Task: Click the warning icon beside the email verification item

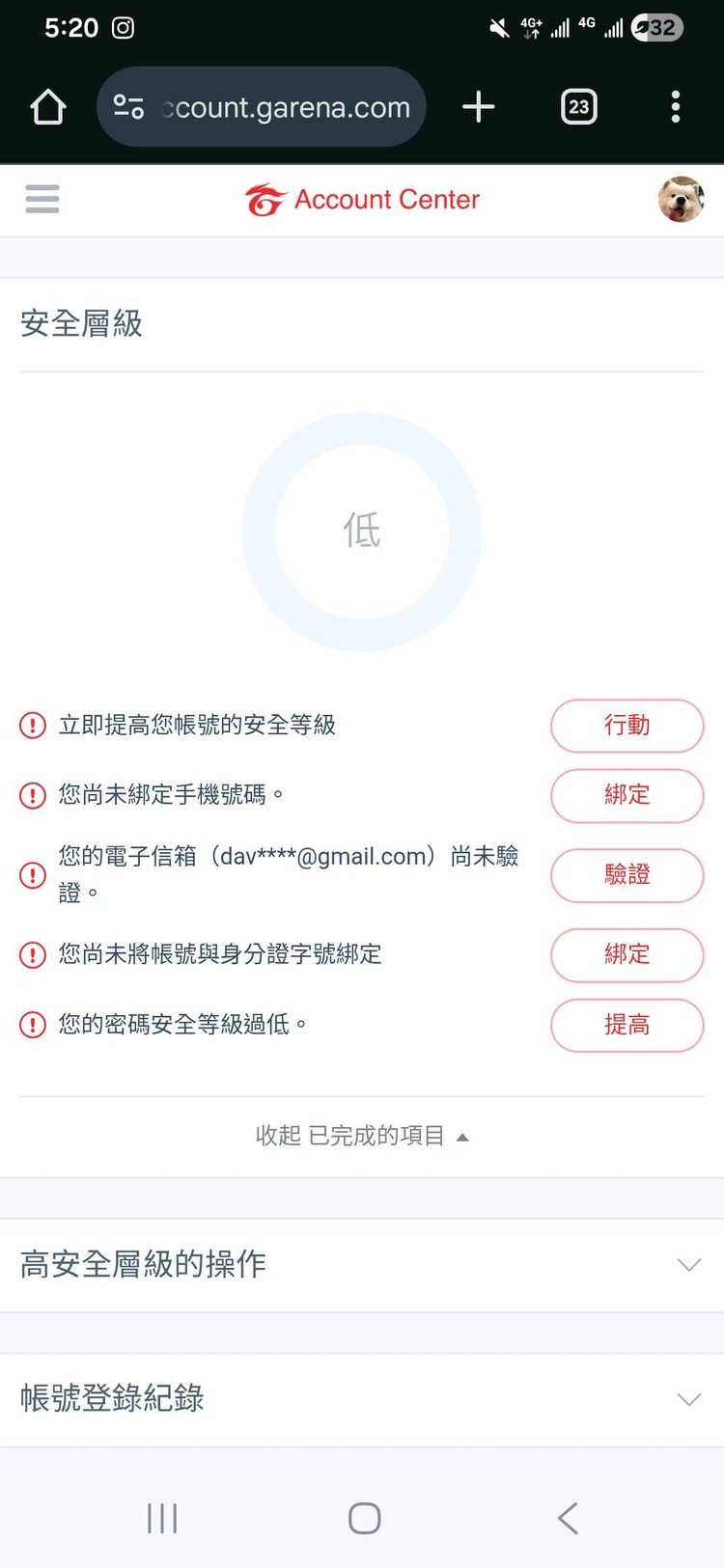Action: [x=32, y=875]
